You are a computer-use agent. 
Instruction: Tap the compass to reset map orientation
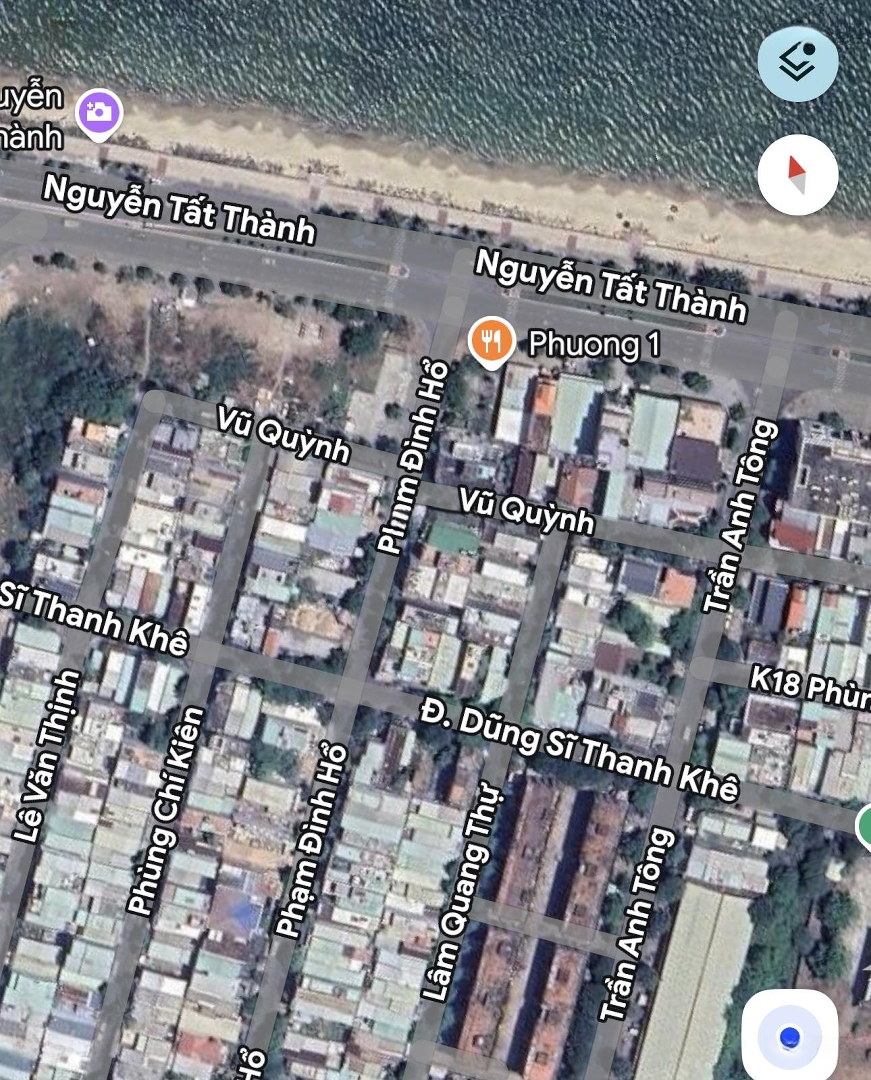point(797,174)
